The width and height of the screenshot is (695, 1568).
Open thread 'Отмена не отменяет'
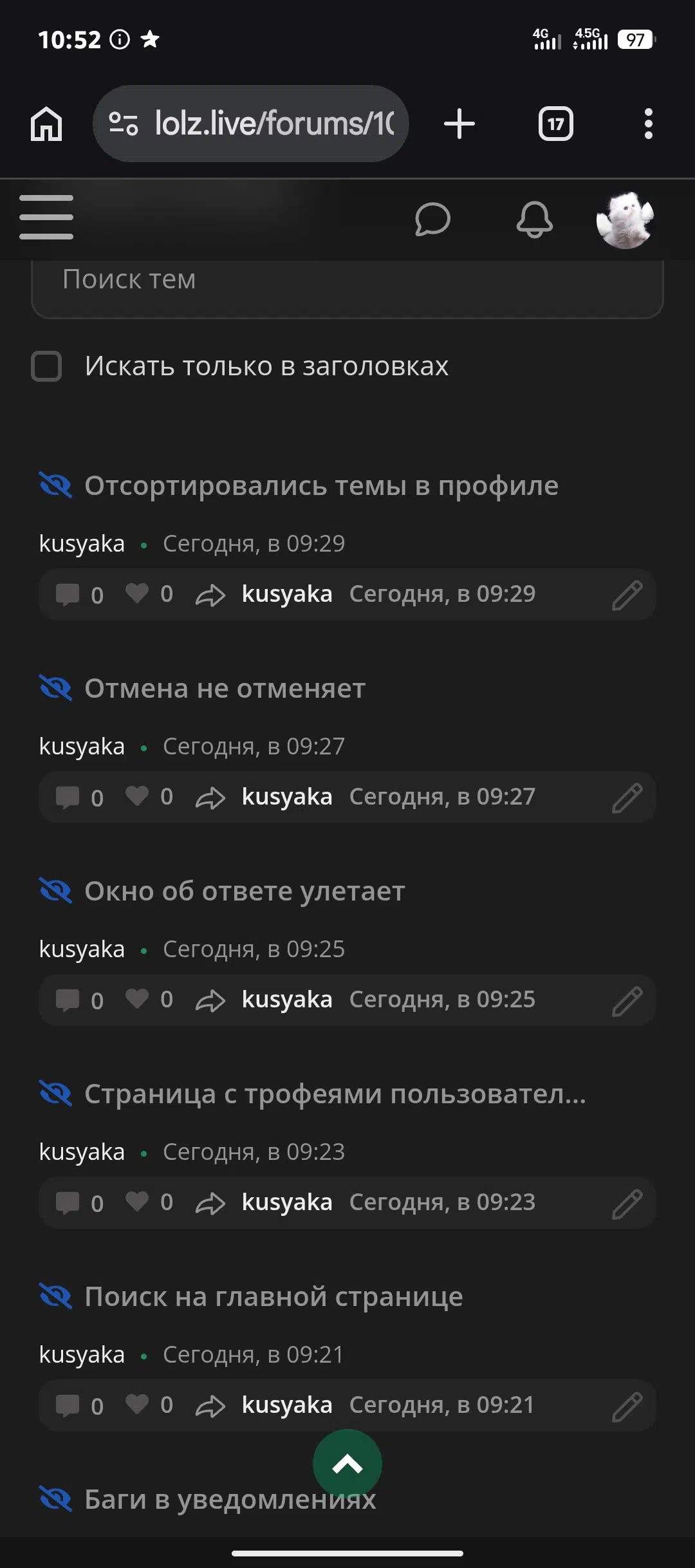pos(225,689)
